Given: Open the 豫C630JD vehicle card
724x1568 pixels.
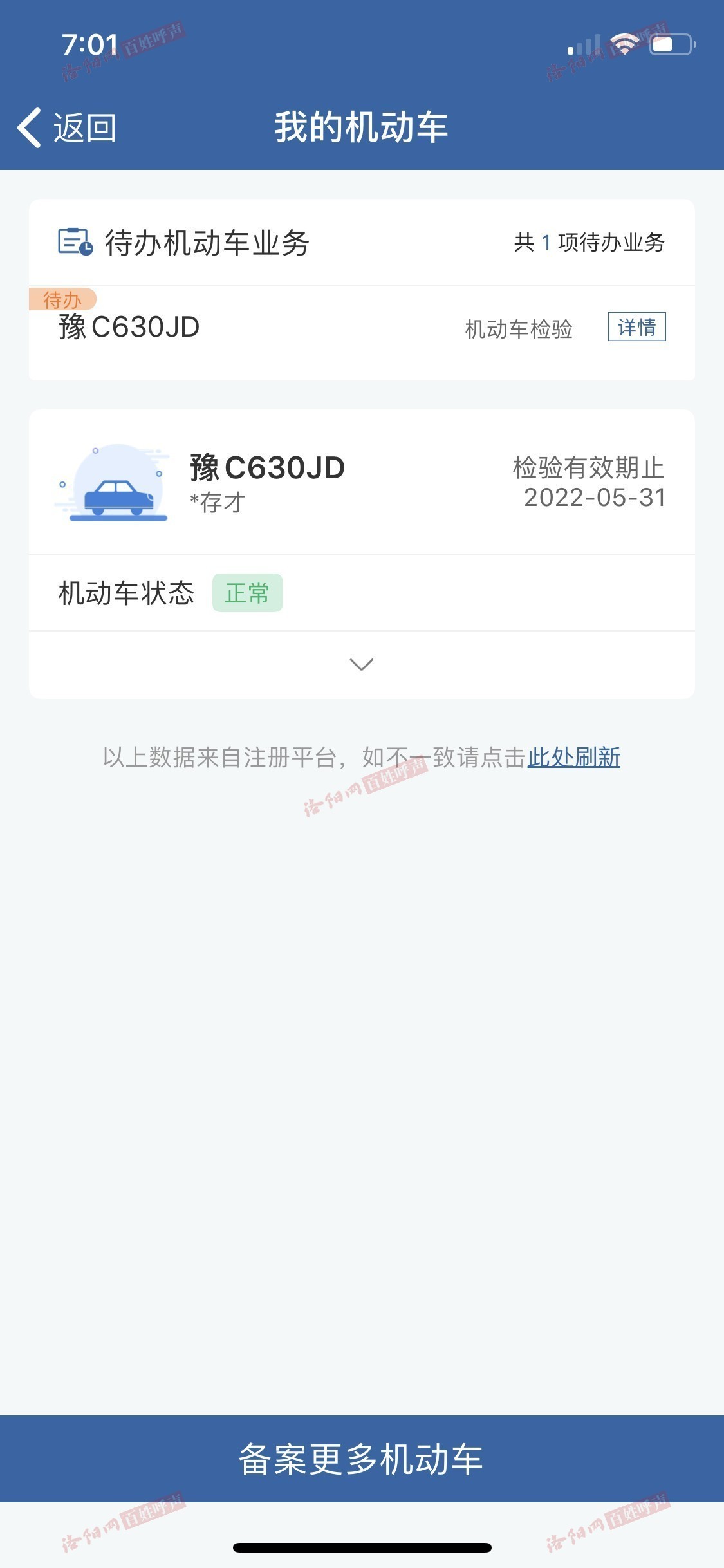Looking at the screenshot, I should (x=361, y=483).
